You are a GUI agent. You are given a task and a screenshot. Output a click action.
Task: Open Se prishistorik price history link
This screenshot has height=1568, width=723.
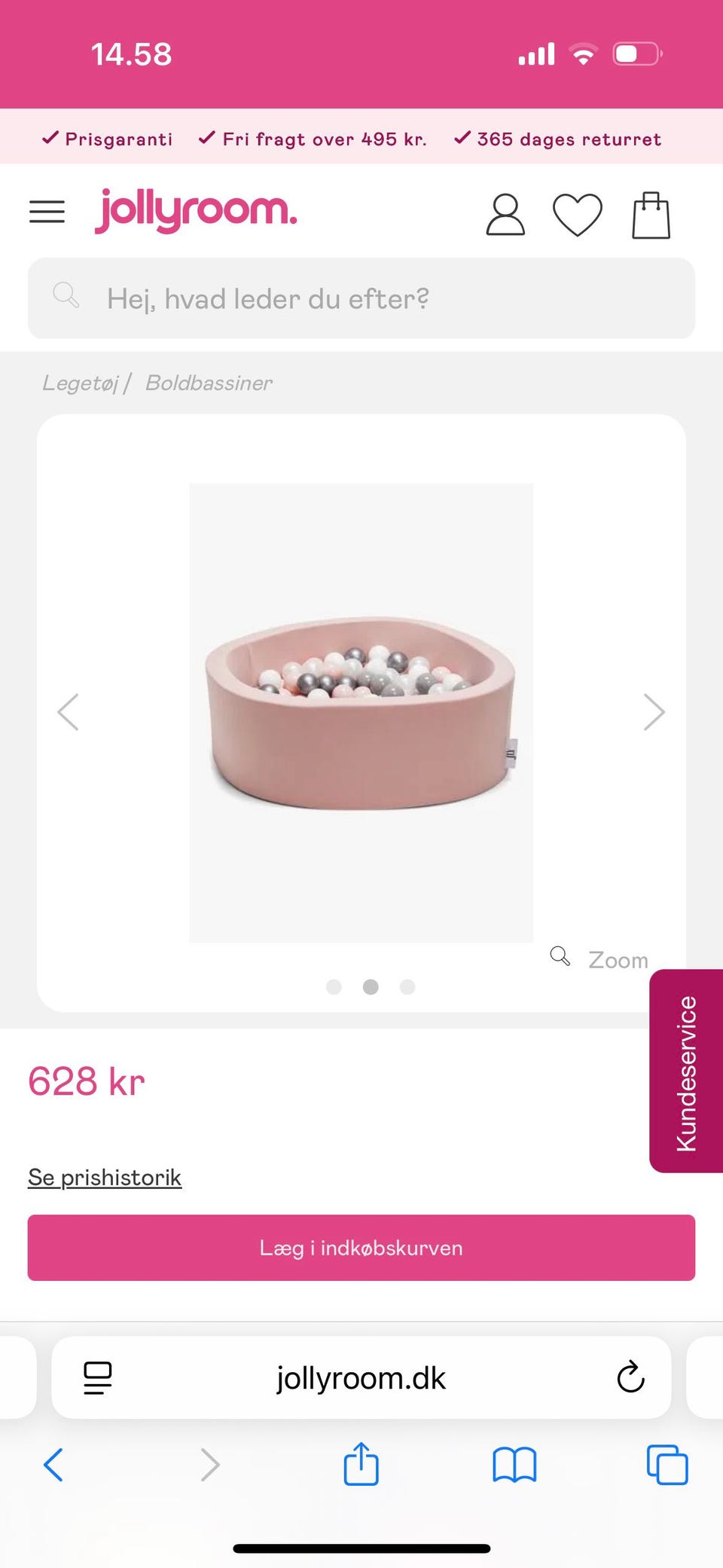[104, 1176]
